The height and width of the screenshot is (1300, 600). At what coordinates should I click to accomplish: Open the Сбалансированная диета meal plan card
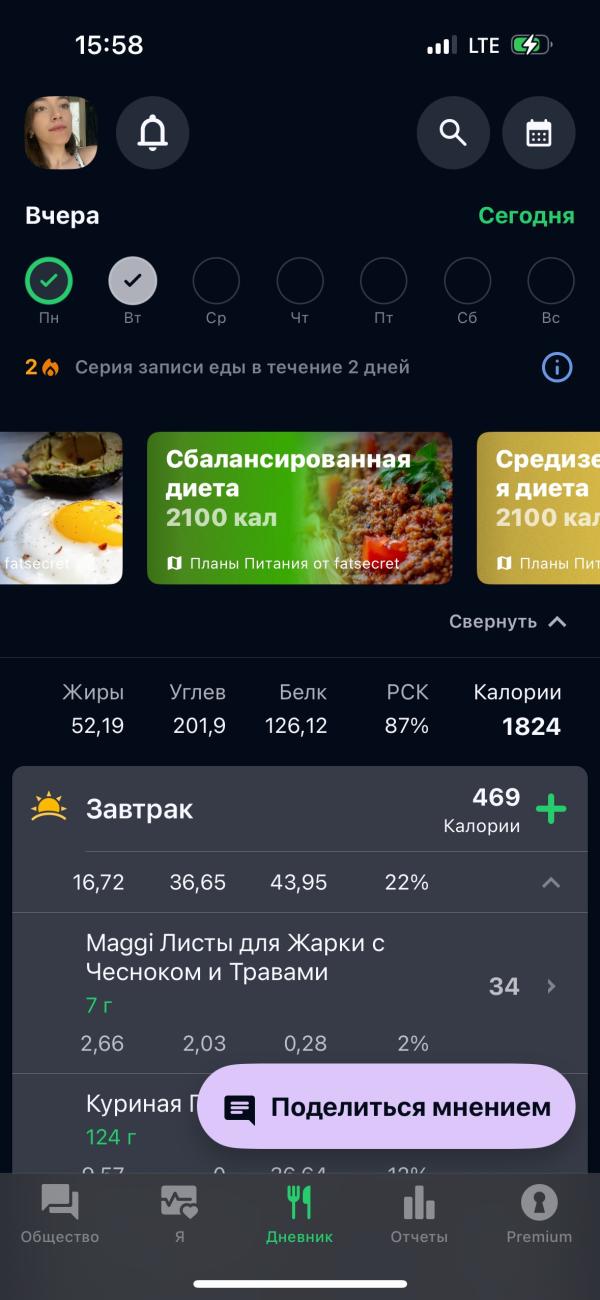(299, 508)
